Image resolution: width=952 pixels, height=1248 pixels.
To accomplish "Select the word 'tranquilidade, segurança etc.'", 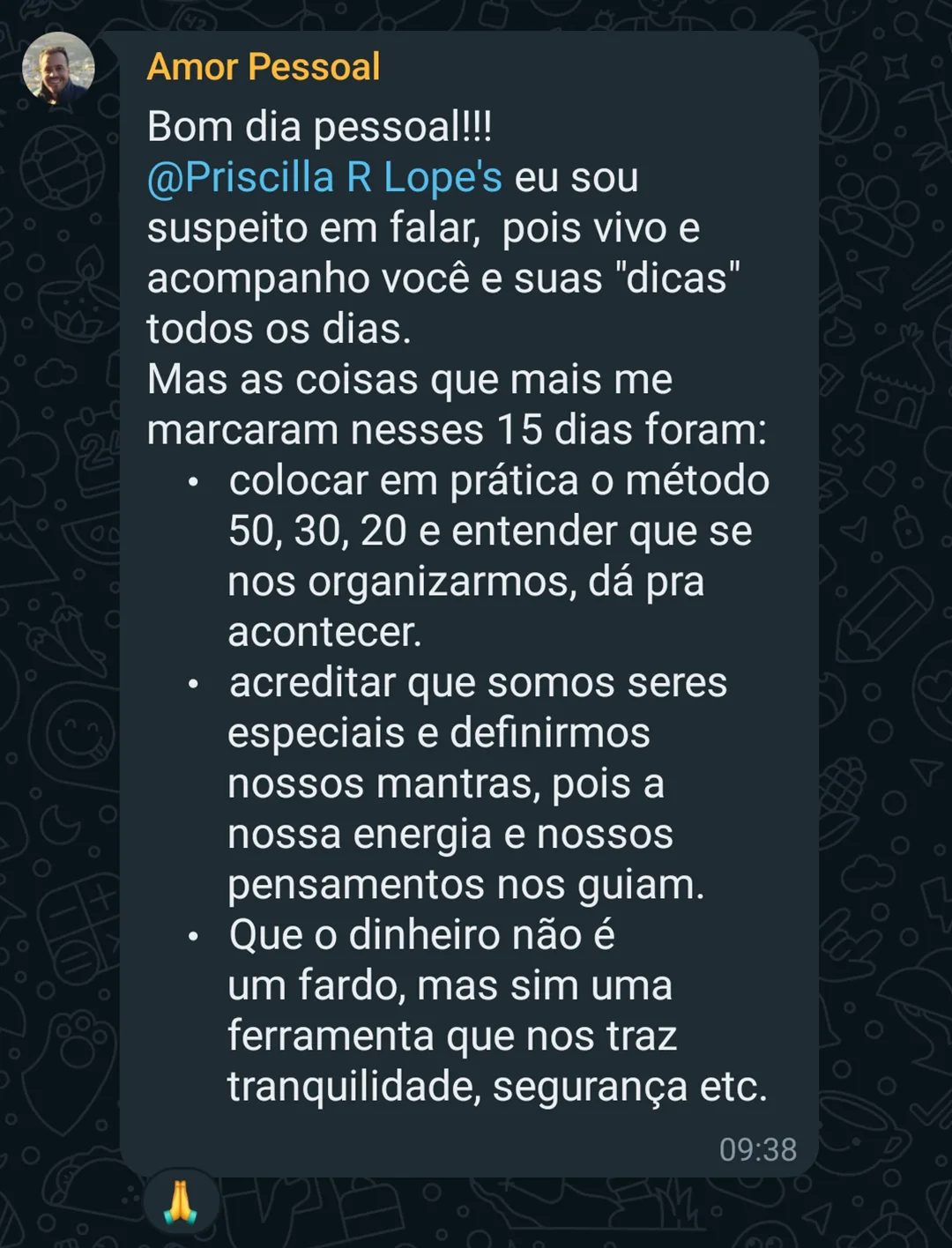I will point(498,1084).
